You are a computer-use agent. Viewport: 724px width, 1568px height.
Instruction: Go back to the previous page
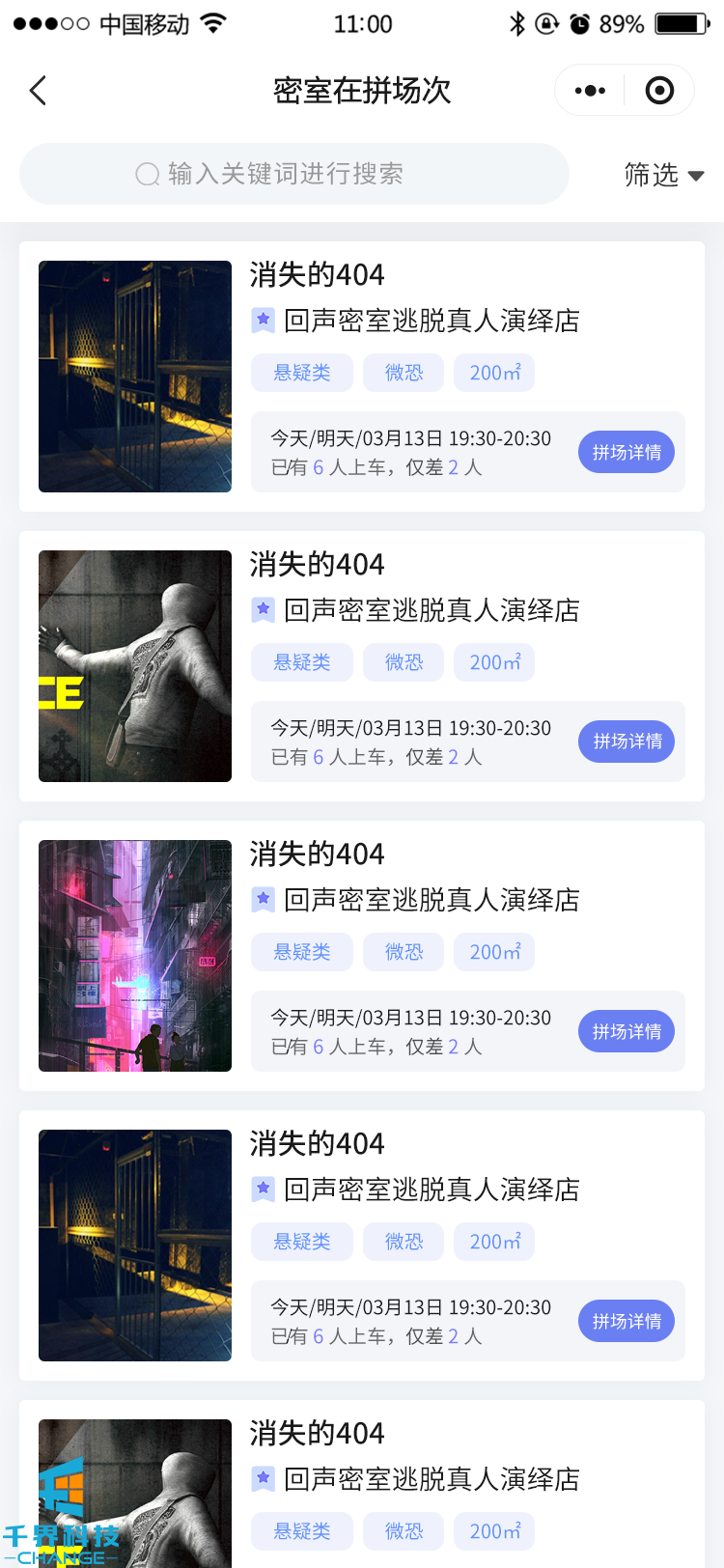[x=39, y=91]
